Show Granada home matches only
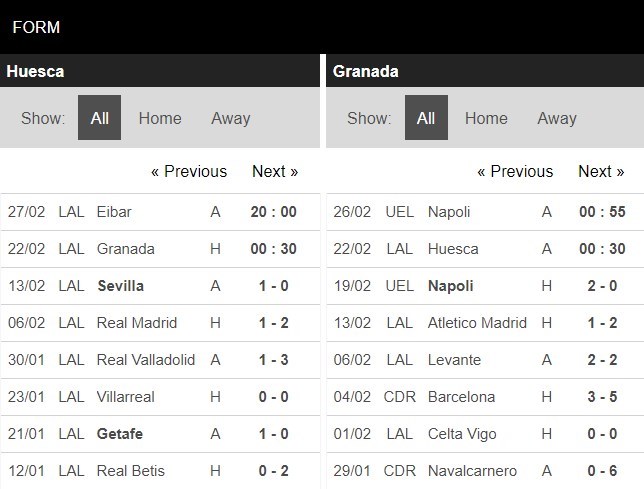The width and height of the screenshot is (644, 489). pos(486,118)
